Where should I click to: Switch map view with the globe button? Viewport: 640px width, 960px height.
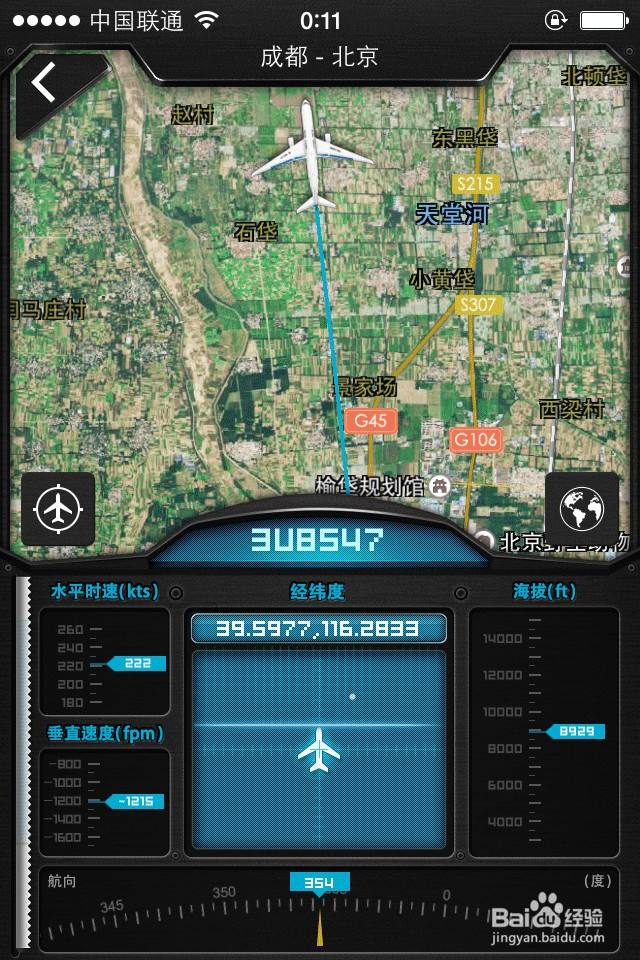click(x=581, y=509)
